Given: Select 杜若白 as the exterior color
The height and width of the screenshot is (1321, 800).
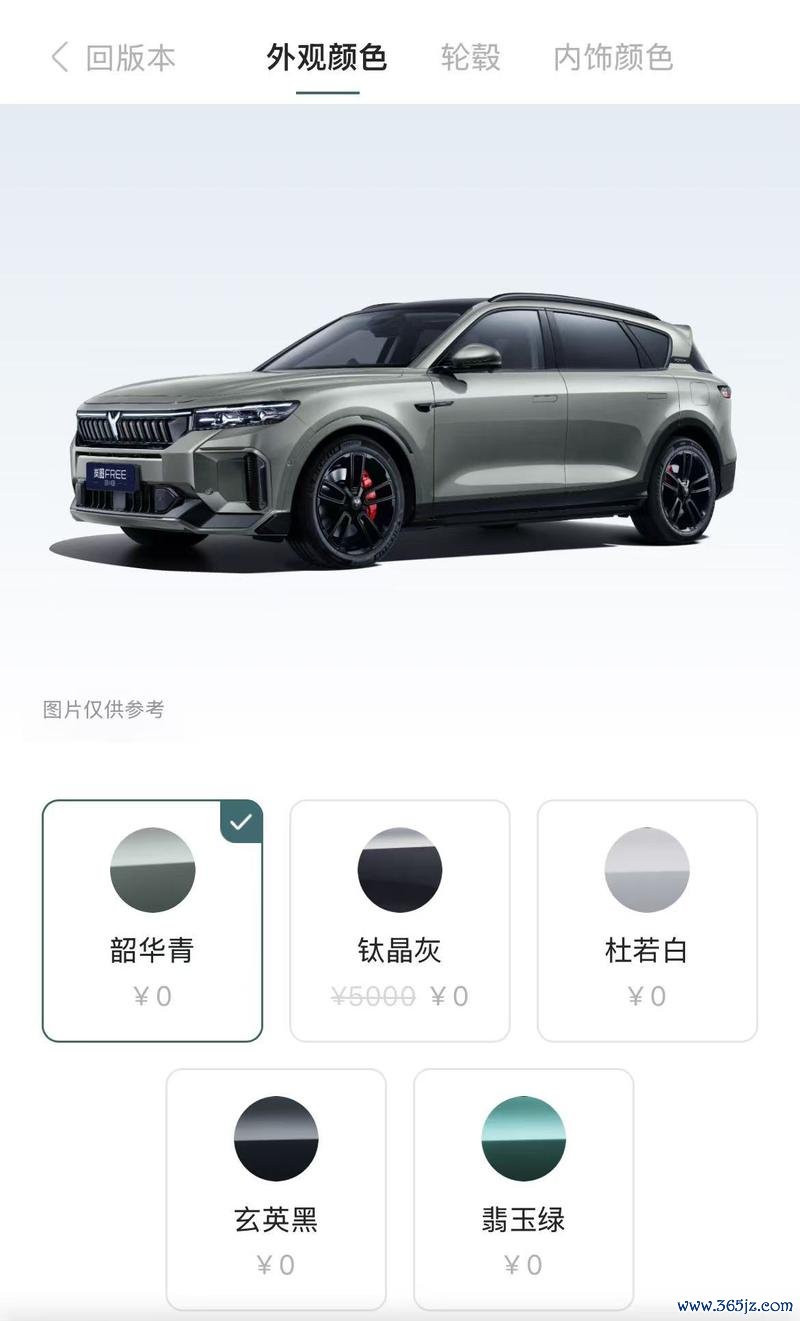Looking at the screenshot, I should (x=647, y=920).
